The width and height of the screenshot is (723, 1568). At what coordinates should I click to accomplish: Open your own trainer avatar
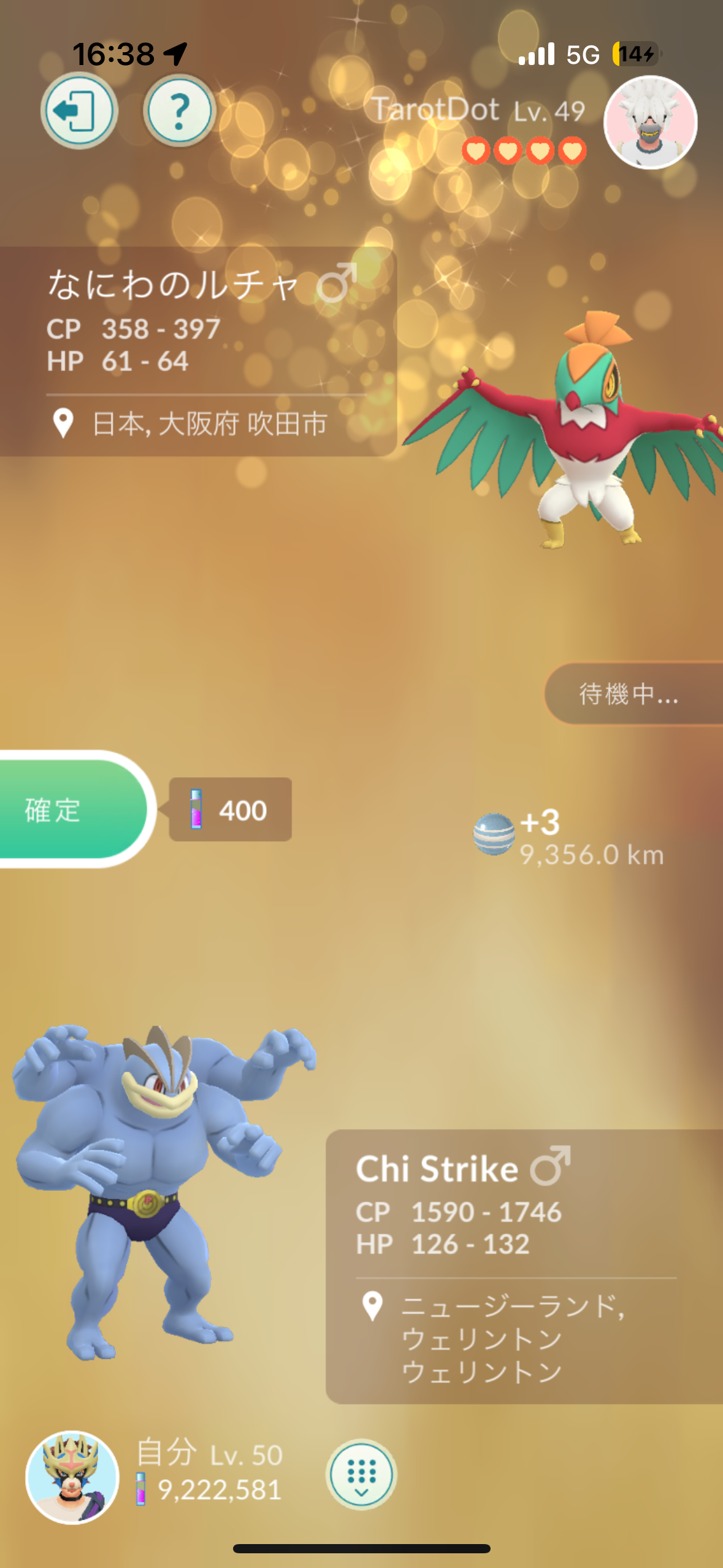click(x=72, y=1477)
